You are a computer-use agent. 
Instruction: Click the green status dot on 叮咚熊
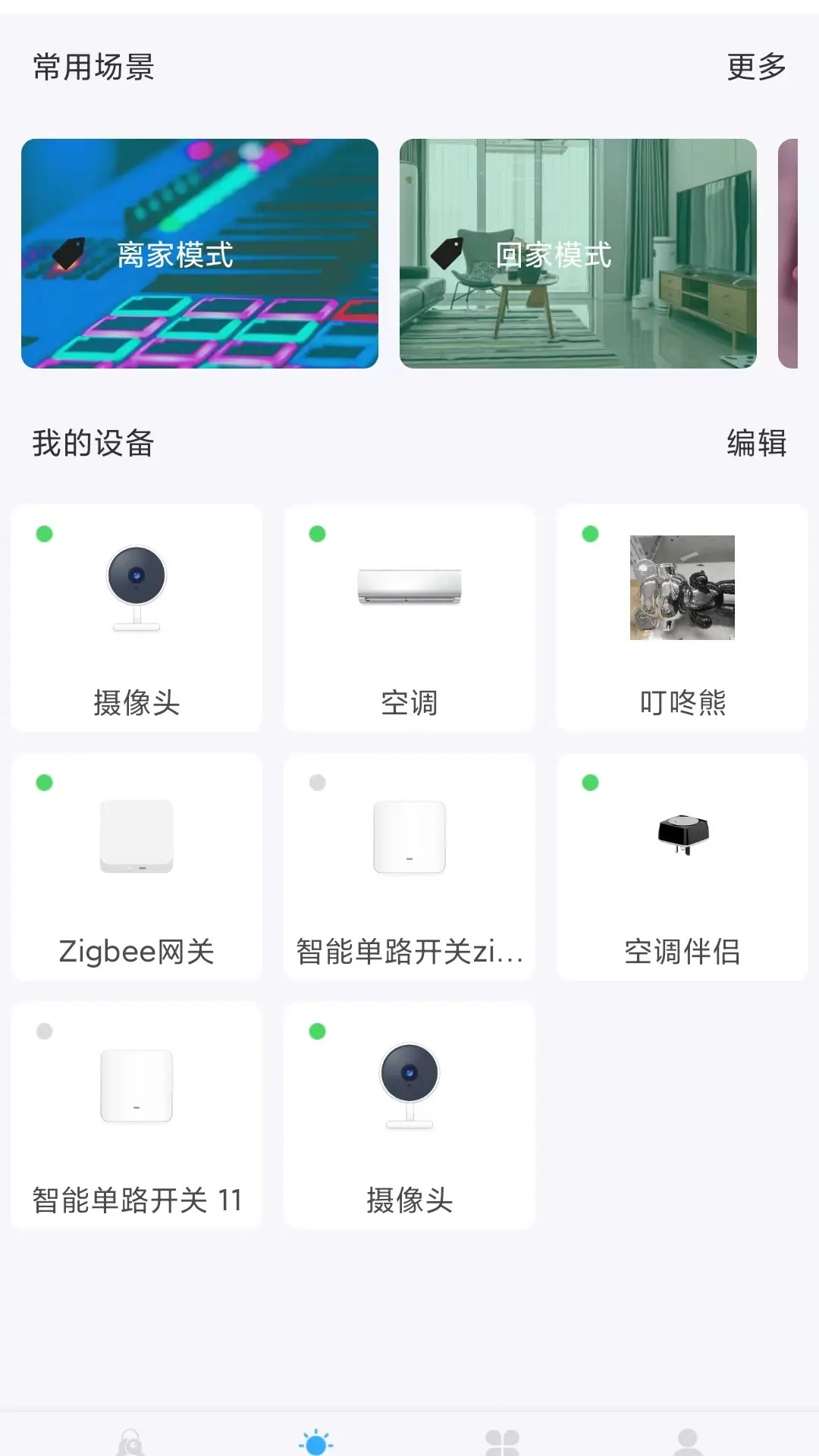click(591, 535)
